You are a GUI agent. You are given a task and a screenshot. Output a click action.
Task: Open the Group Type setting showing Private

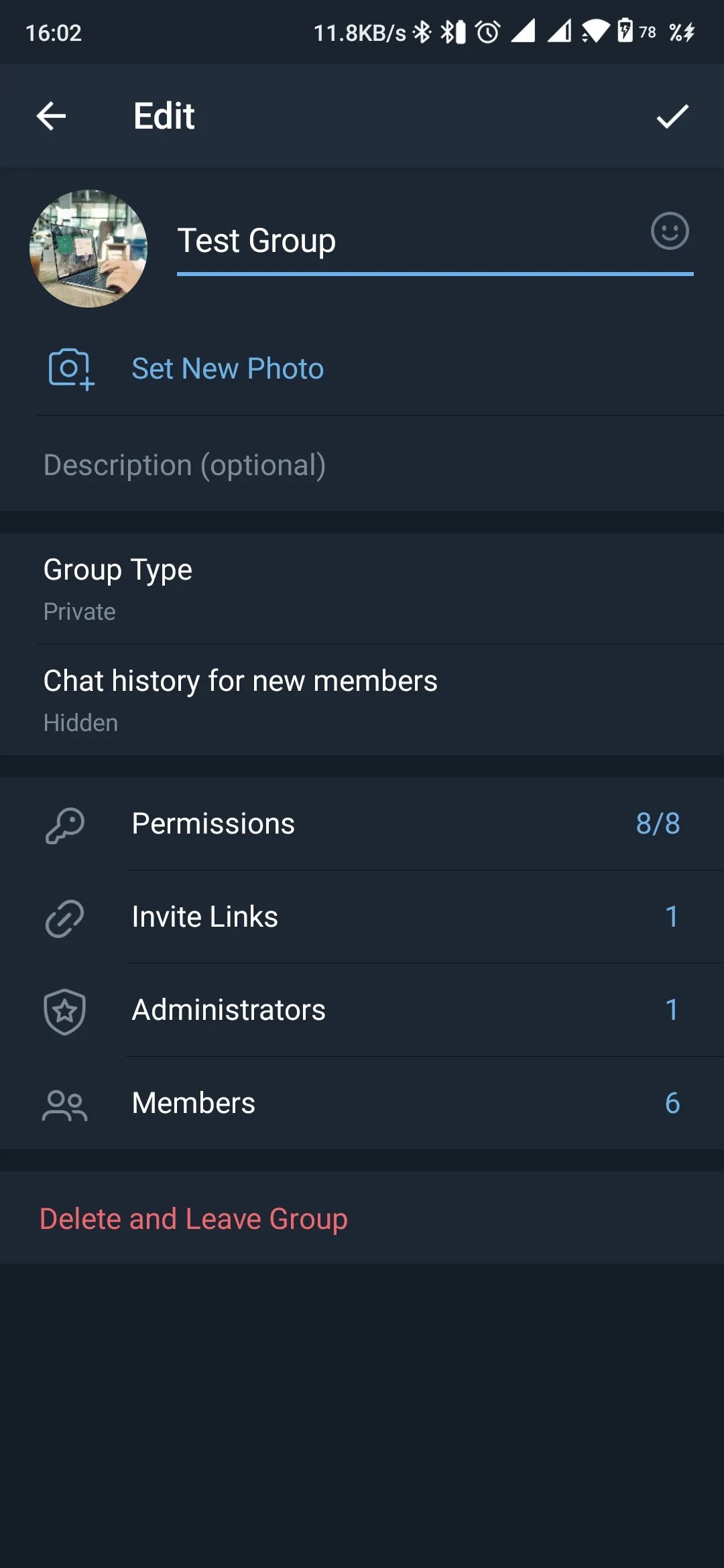click(x=362, y=588)
